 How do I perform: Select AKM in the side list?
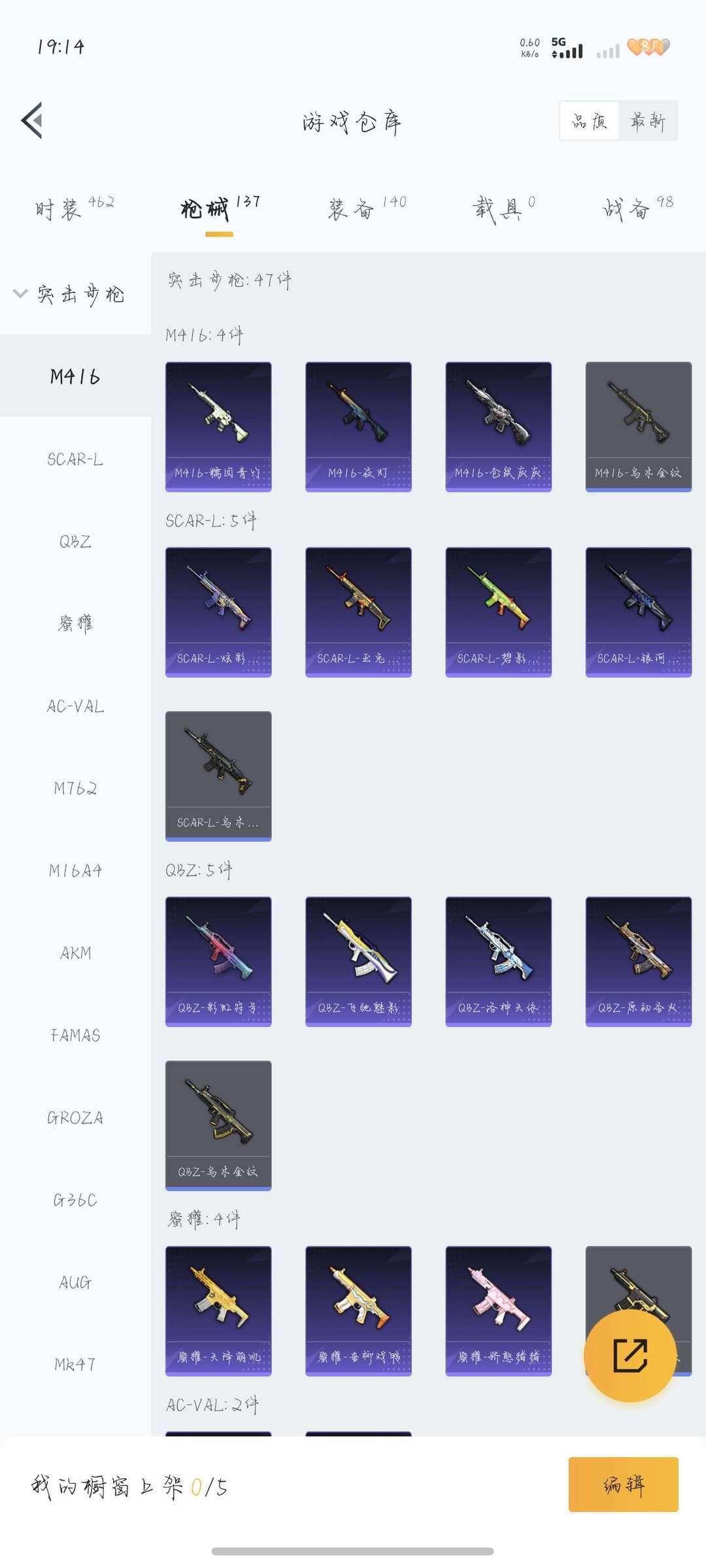(75, 953)
